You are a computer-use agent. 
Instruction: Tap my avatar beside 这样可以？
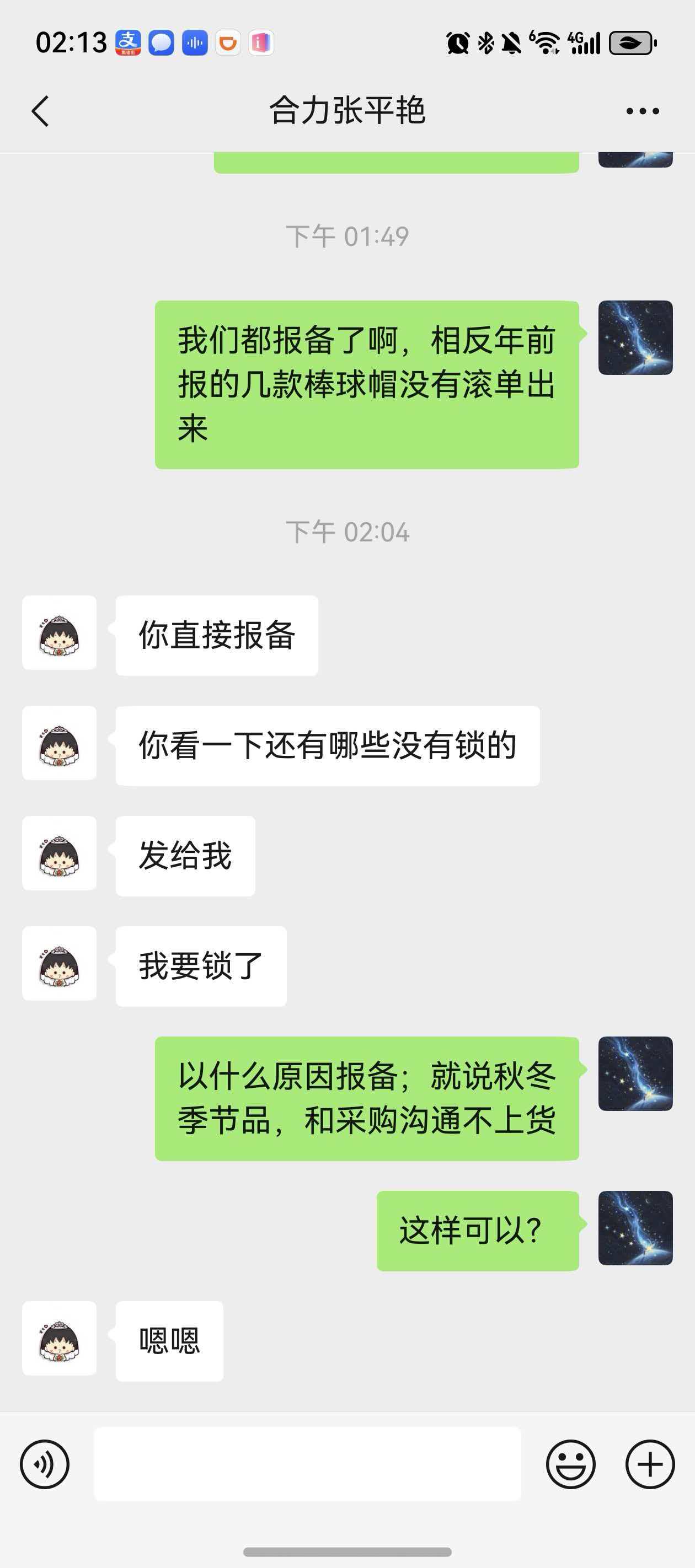tap(635, 1228)
